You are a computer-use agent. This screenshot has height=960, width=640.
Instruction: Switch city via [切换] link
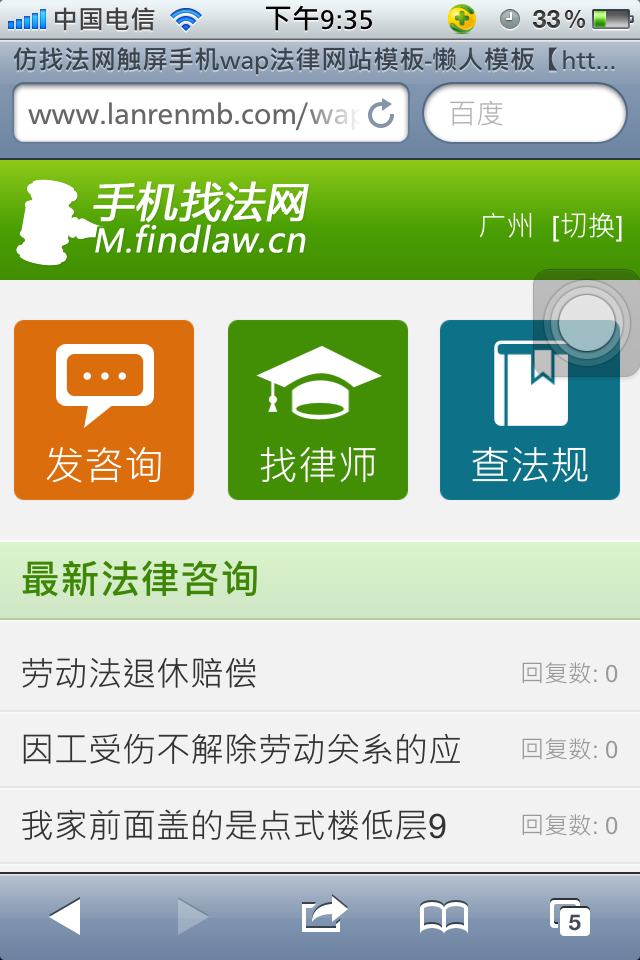point(587,226)
